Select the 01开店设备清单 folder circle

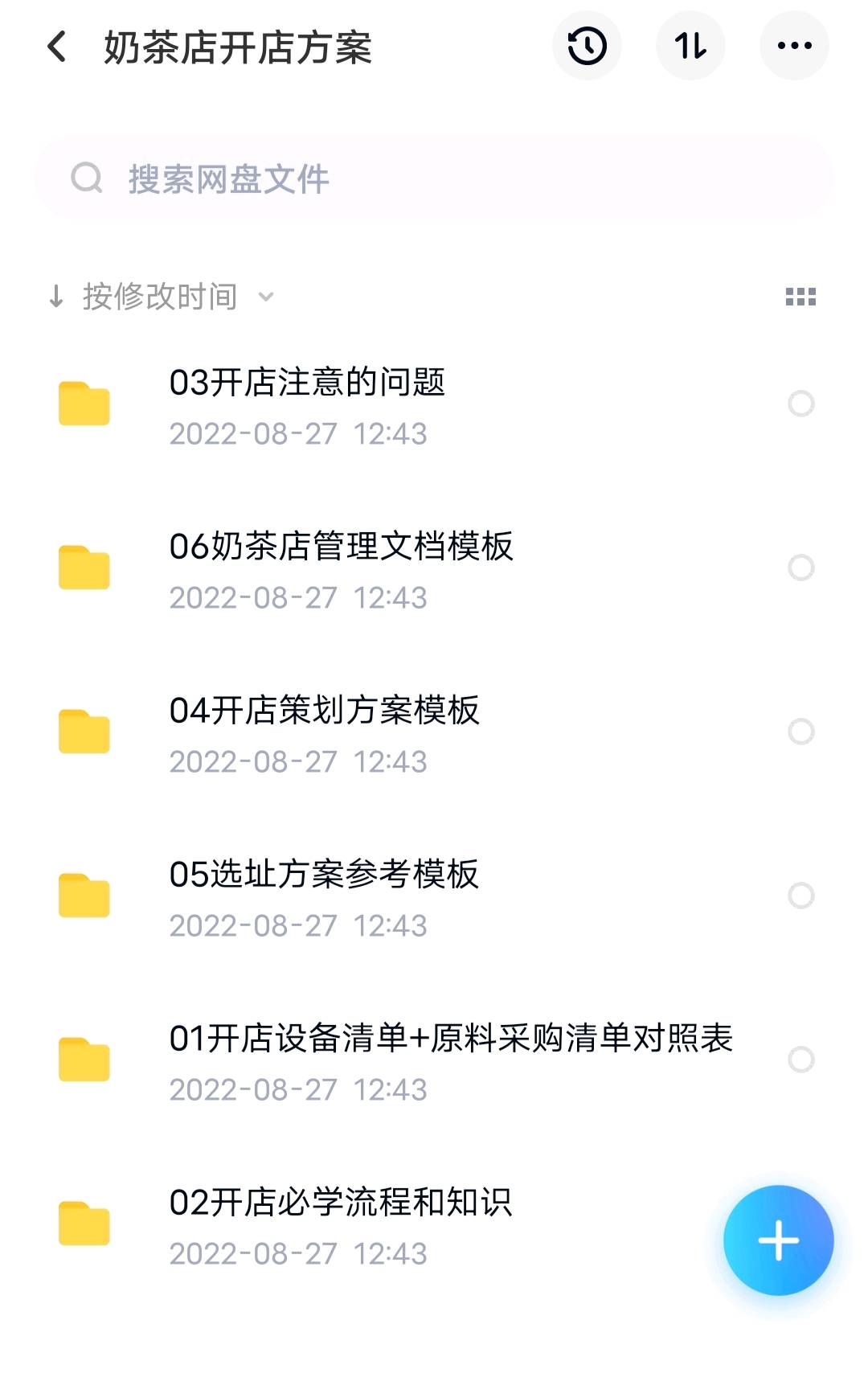(x=801, y=1060)
